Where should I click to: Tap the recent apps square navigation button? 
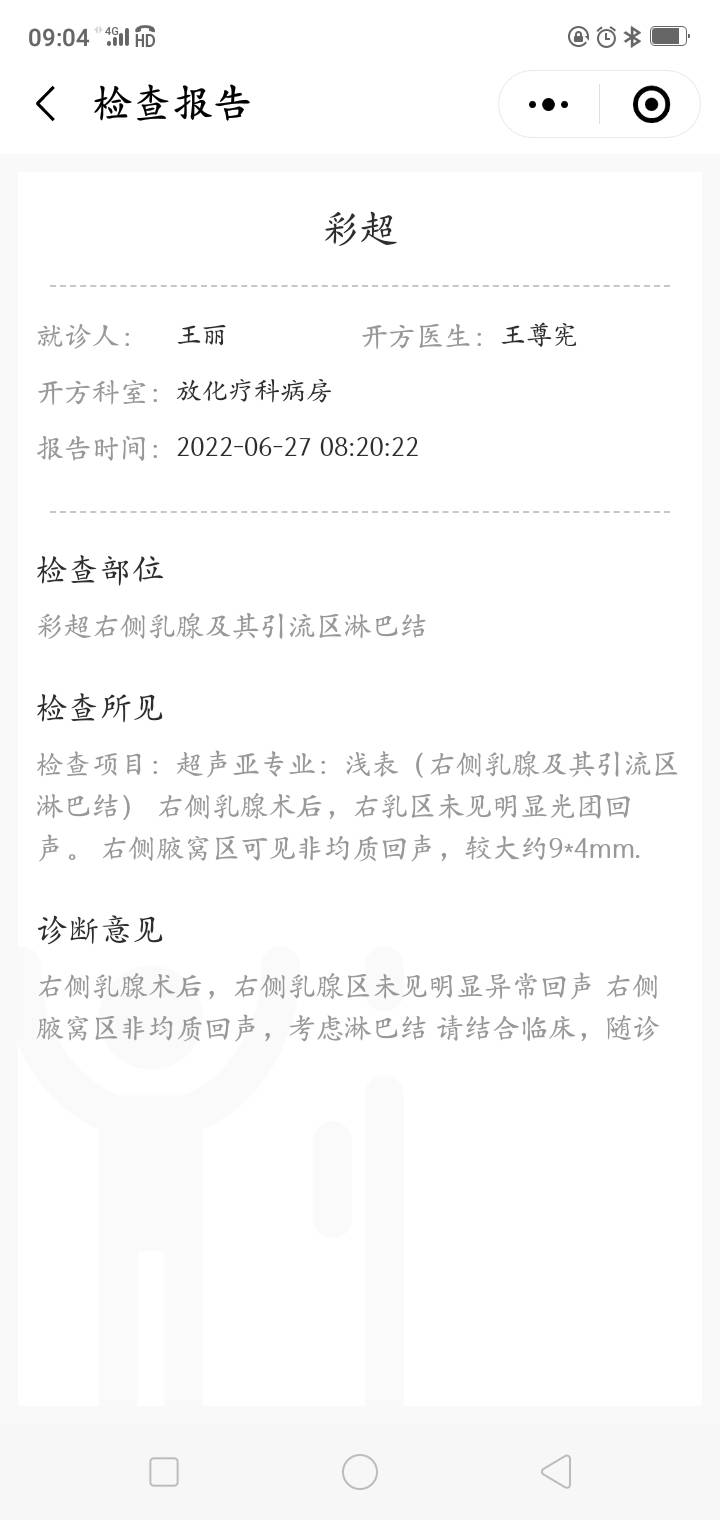pyautogui.click(x=163, y=1471)
